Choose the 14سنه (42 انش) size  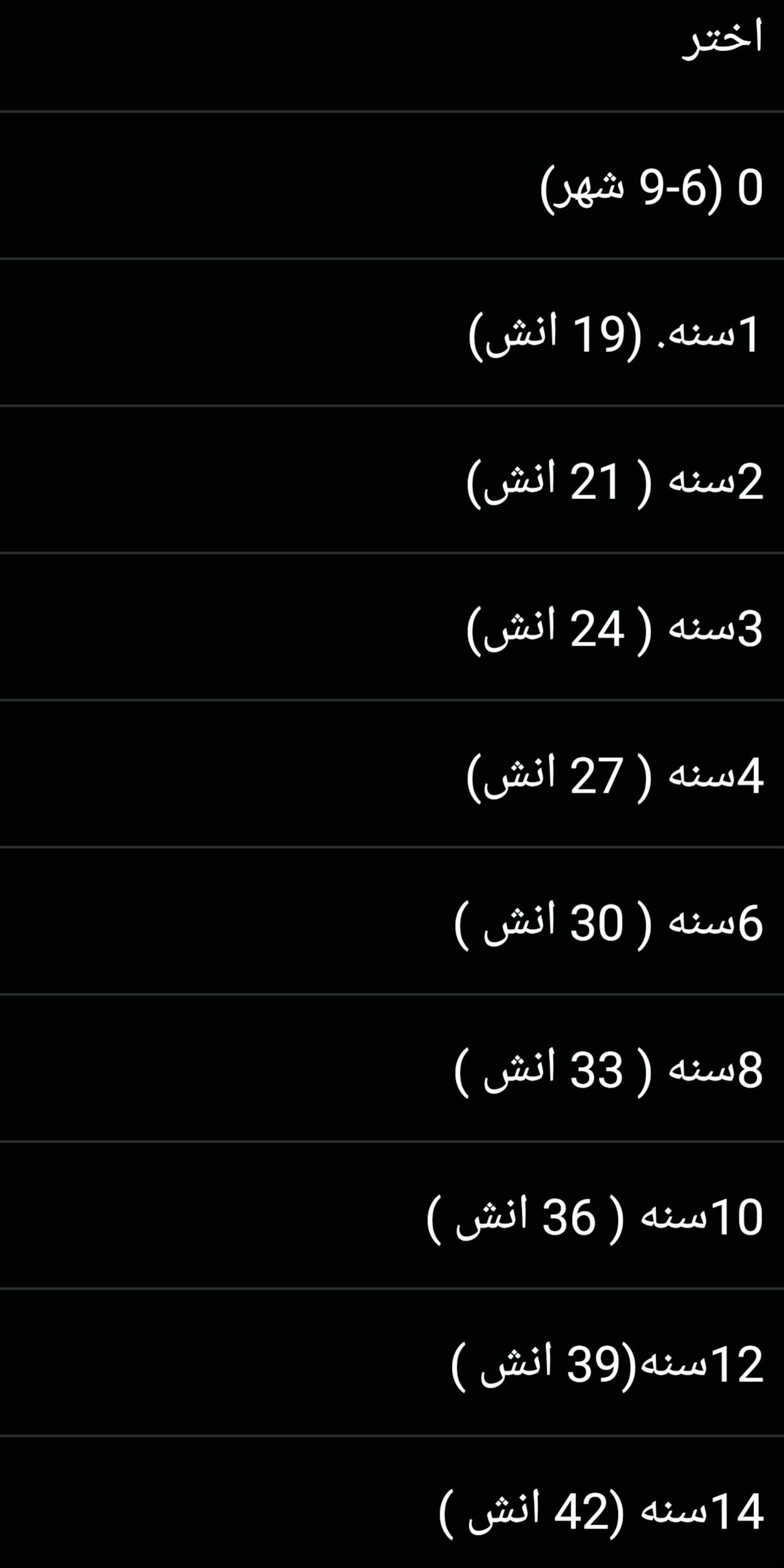tap(601, 1511)
